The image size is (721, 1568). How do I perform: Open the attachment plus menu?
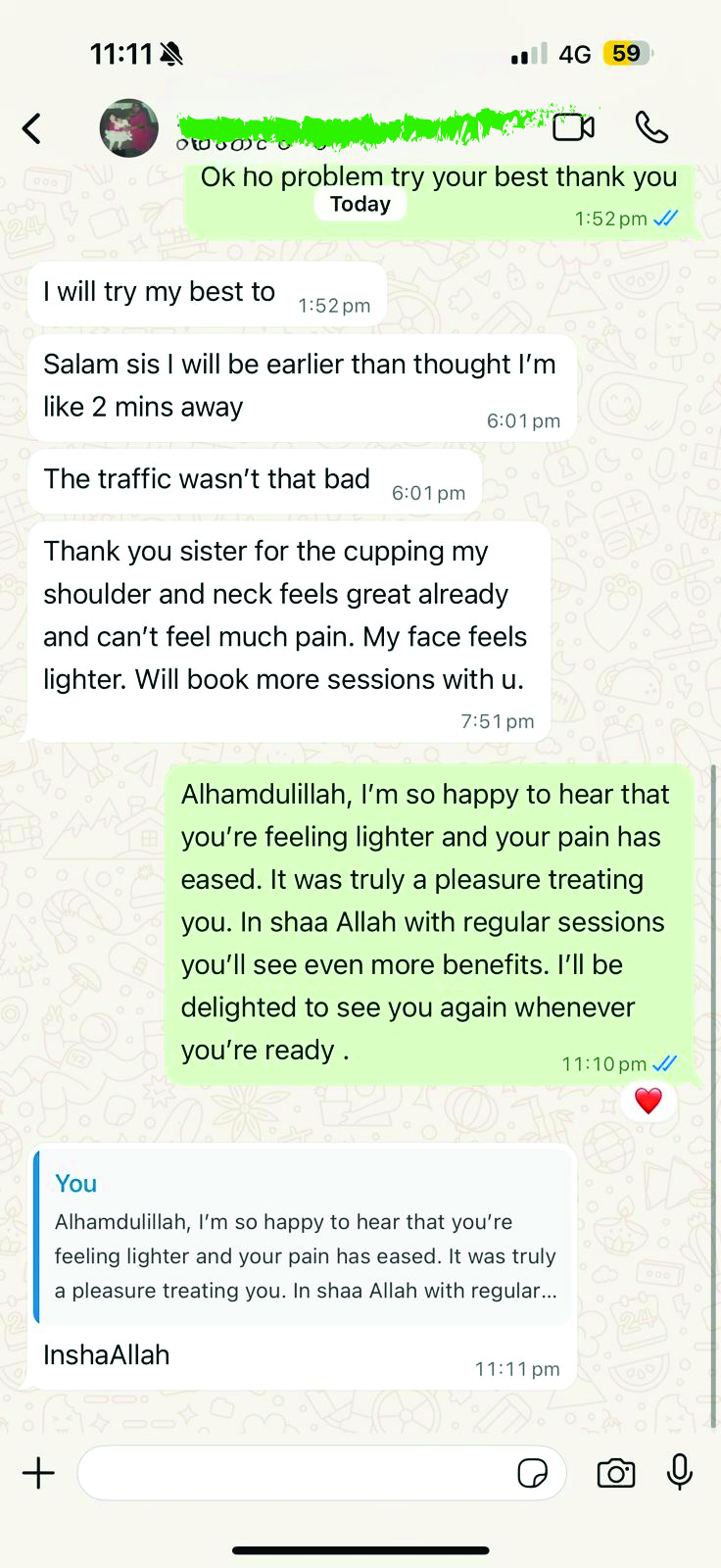[39, 1473]
